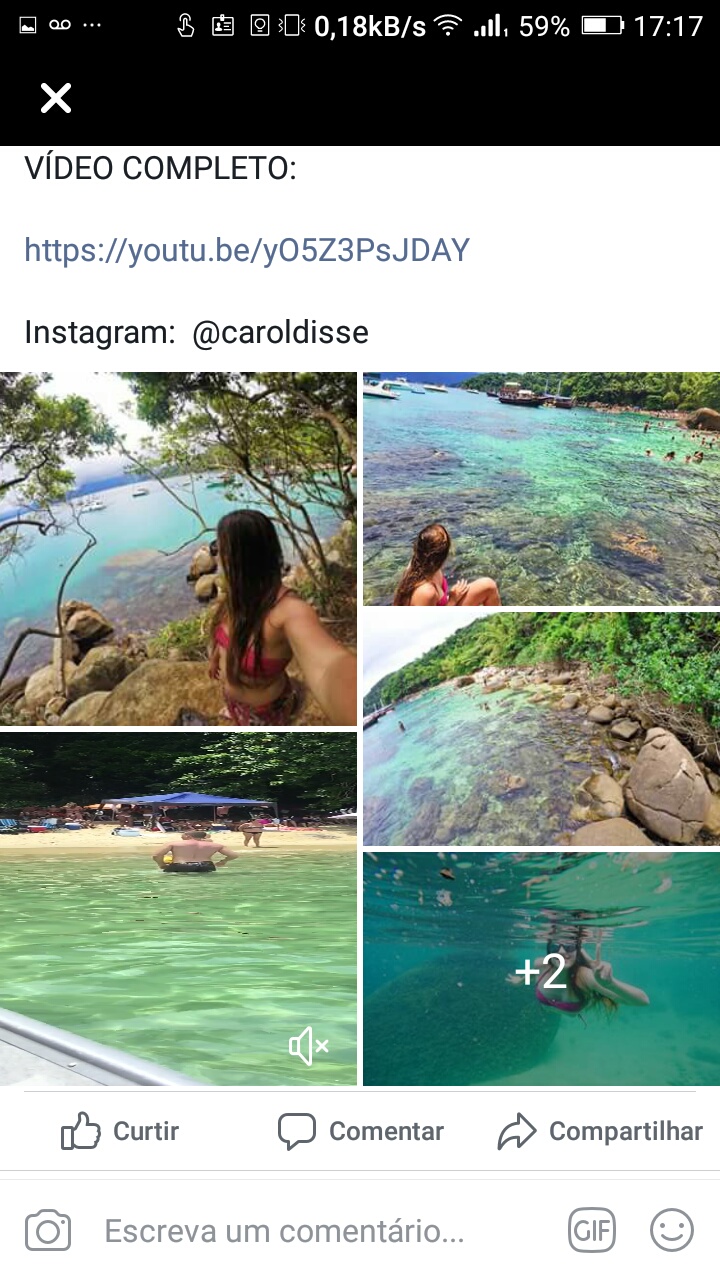
Task: Open the youtu.be video link
Action: [247, 250]
